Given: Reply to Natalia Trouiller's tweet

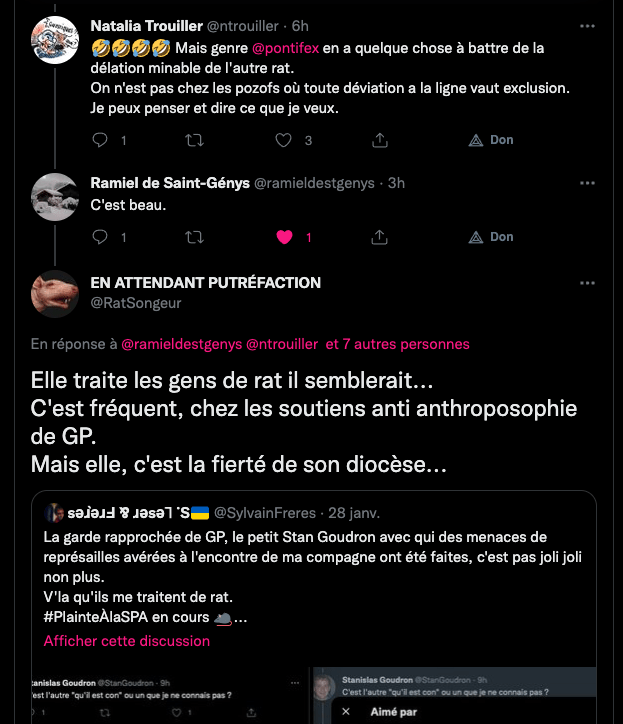Looking at the screenshot, I should coord(99,140).
